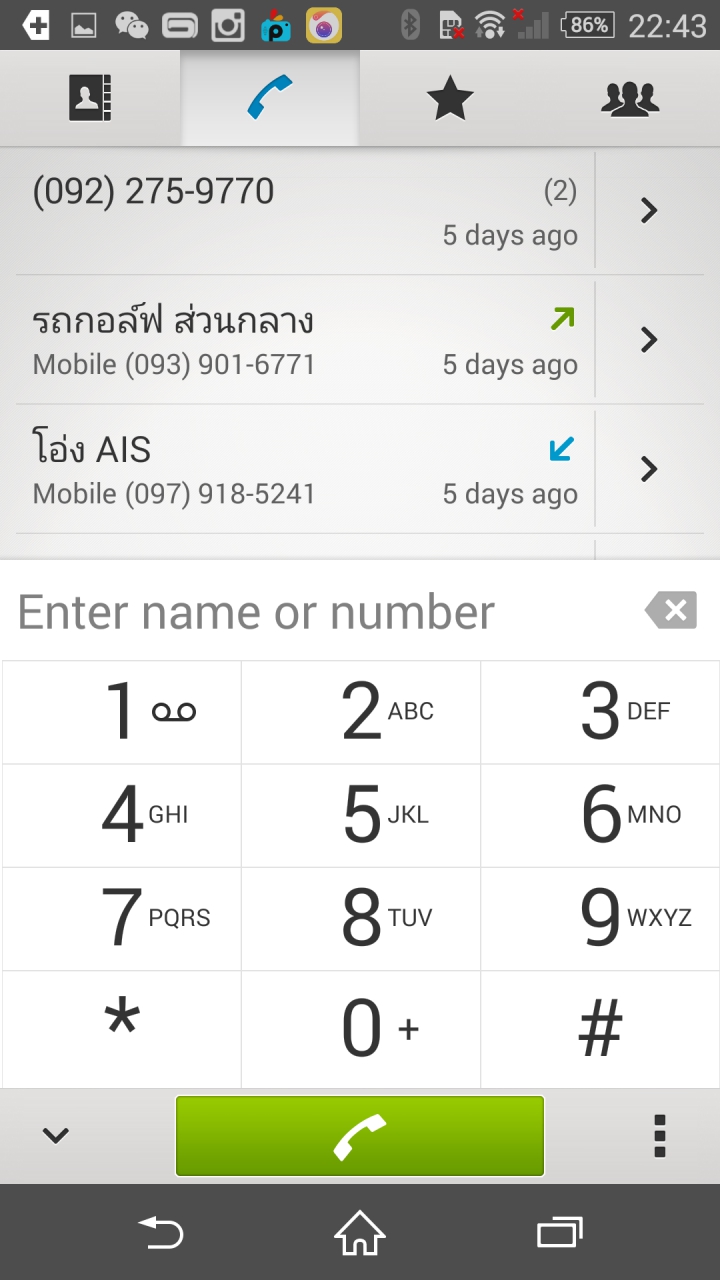The width and height of the screenshot is (720, 1280).
Task: Switch to the favorites star tab
Action: [x=449, y=99]
